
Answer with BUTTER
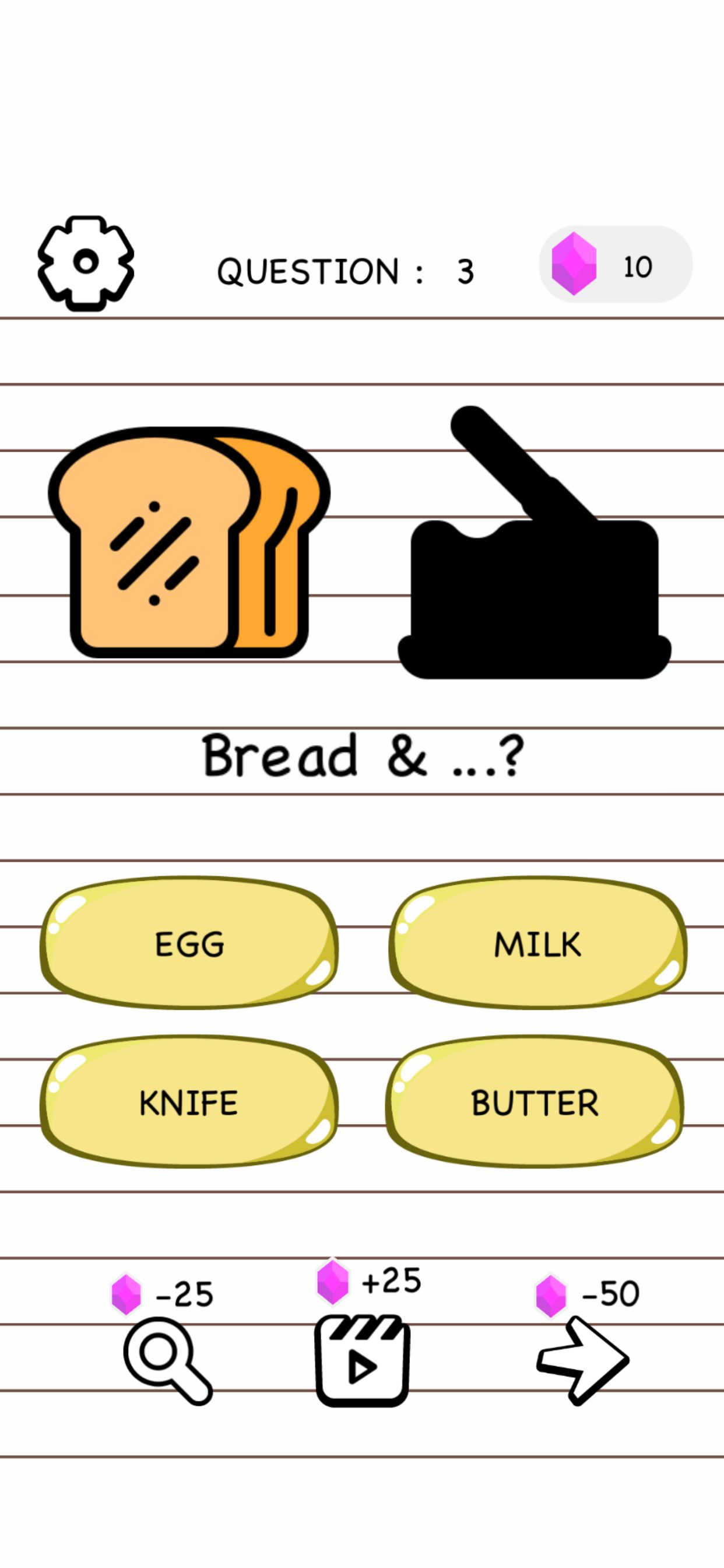(x=535, y=1102)
